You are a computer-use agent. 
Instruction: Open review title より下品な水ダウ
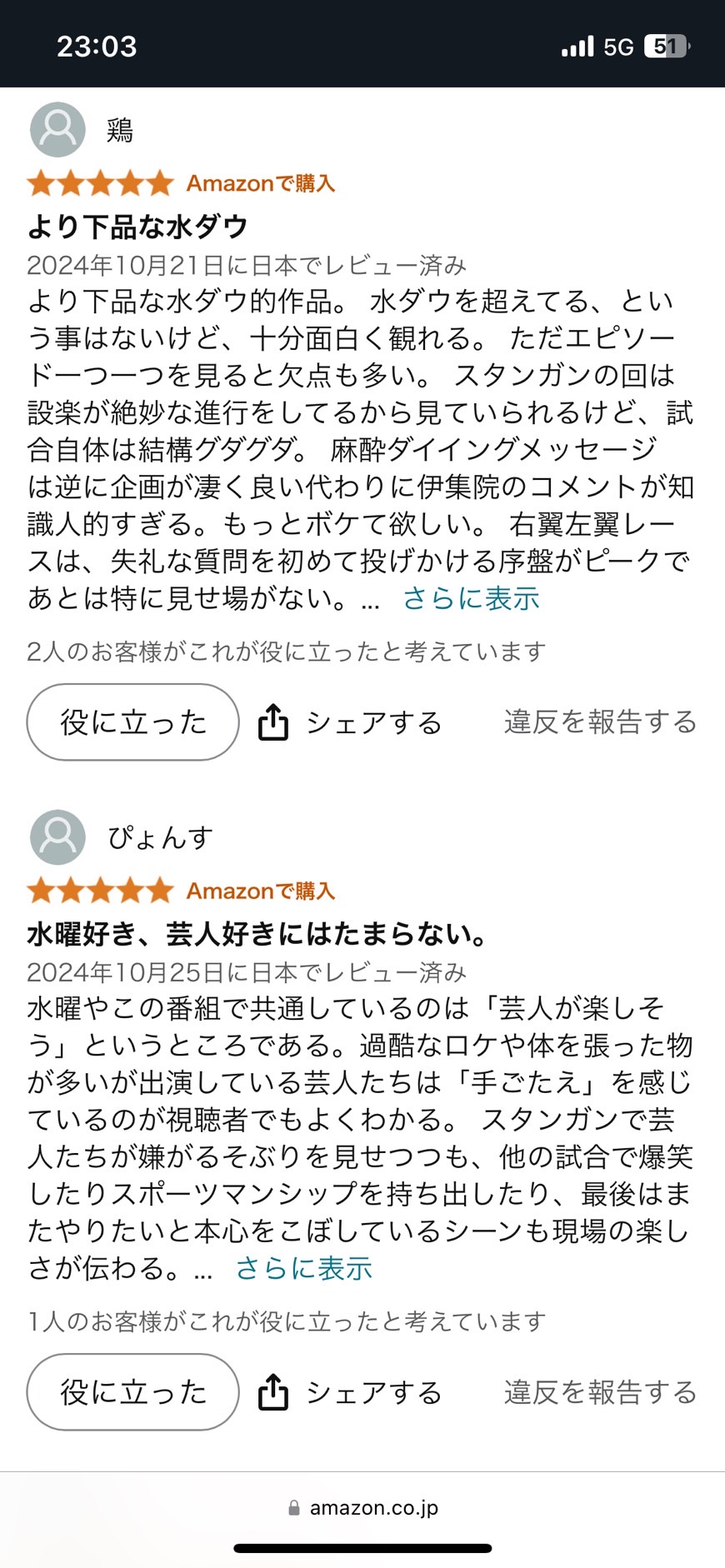point(137,227)
